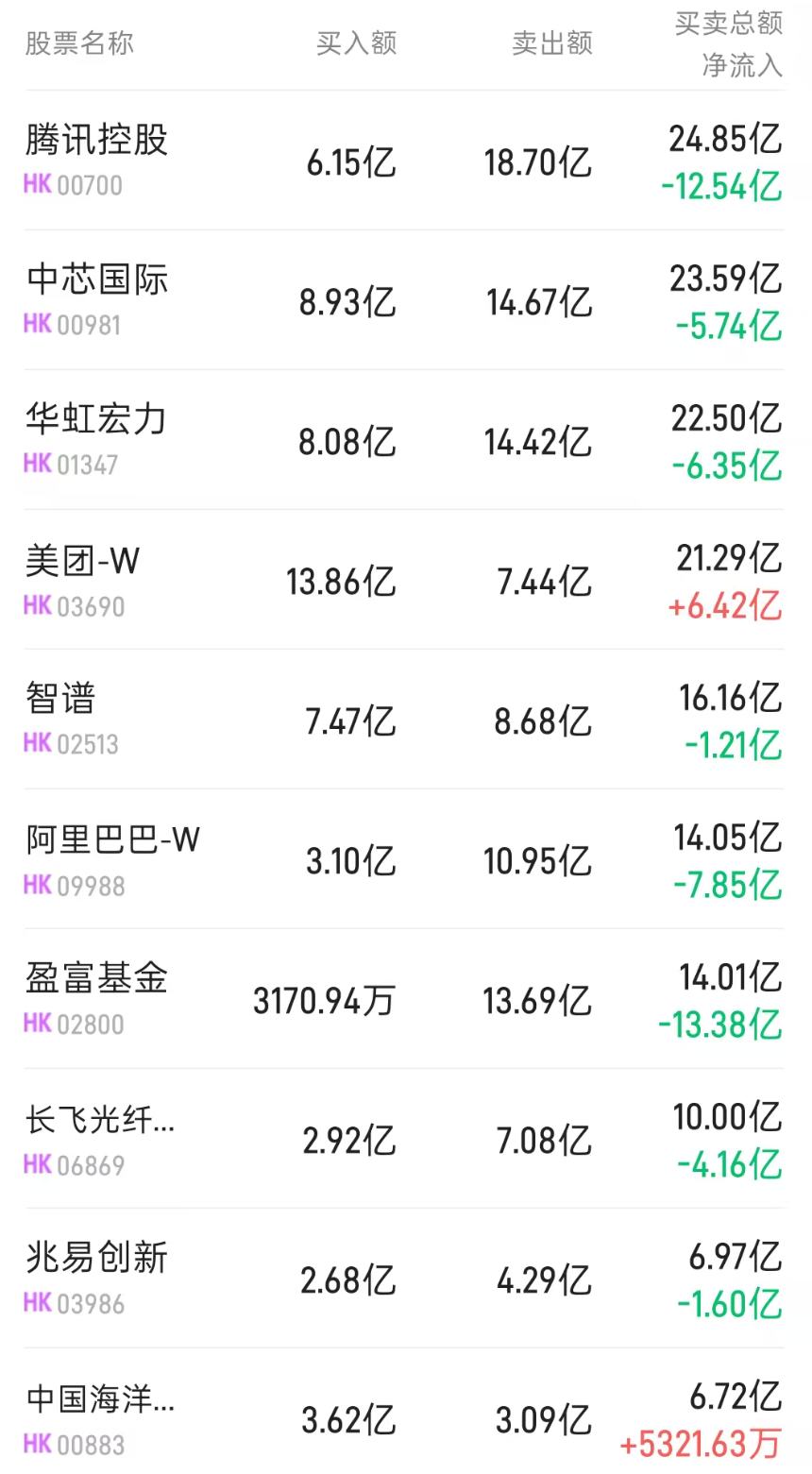Viewport: 812px width, 1474px height.
Task: Open the 智谱 HK02513 stock entry
Action: (x=404, y=720)
